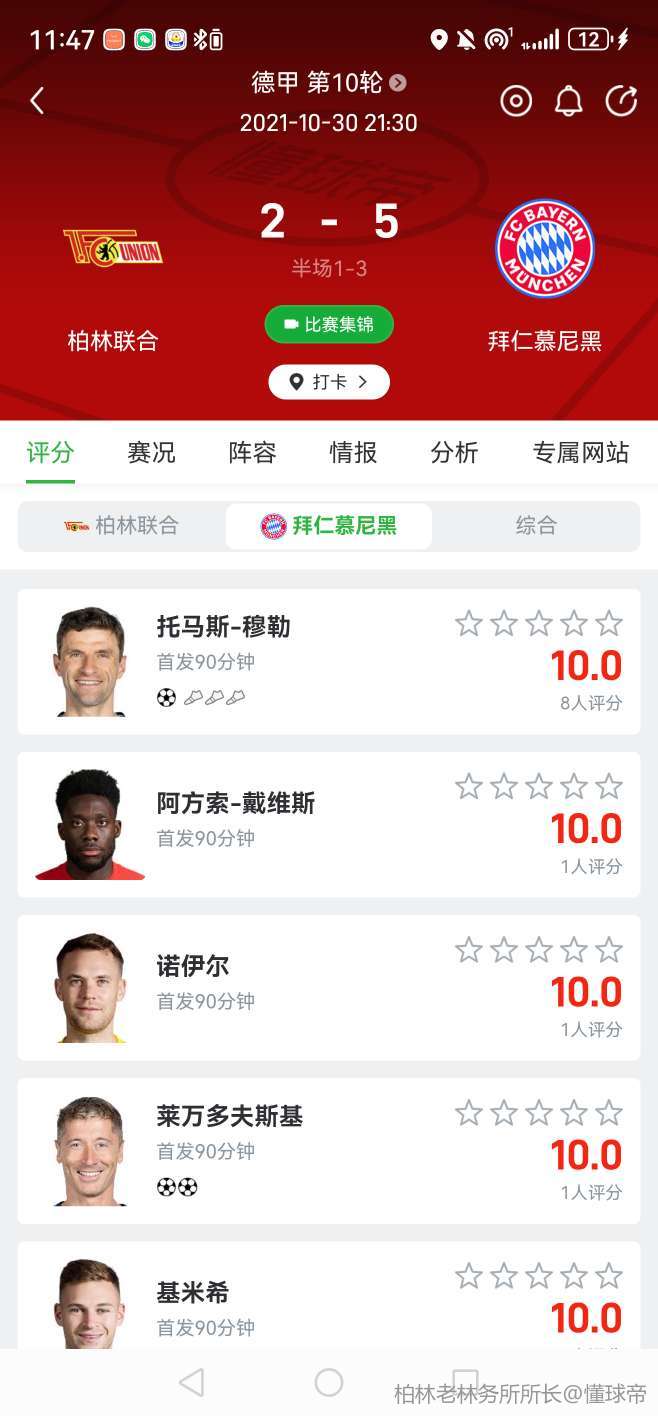Share this match via the share icon
This screenshot has height=1416, width=658.
coord(621,101)
